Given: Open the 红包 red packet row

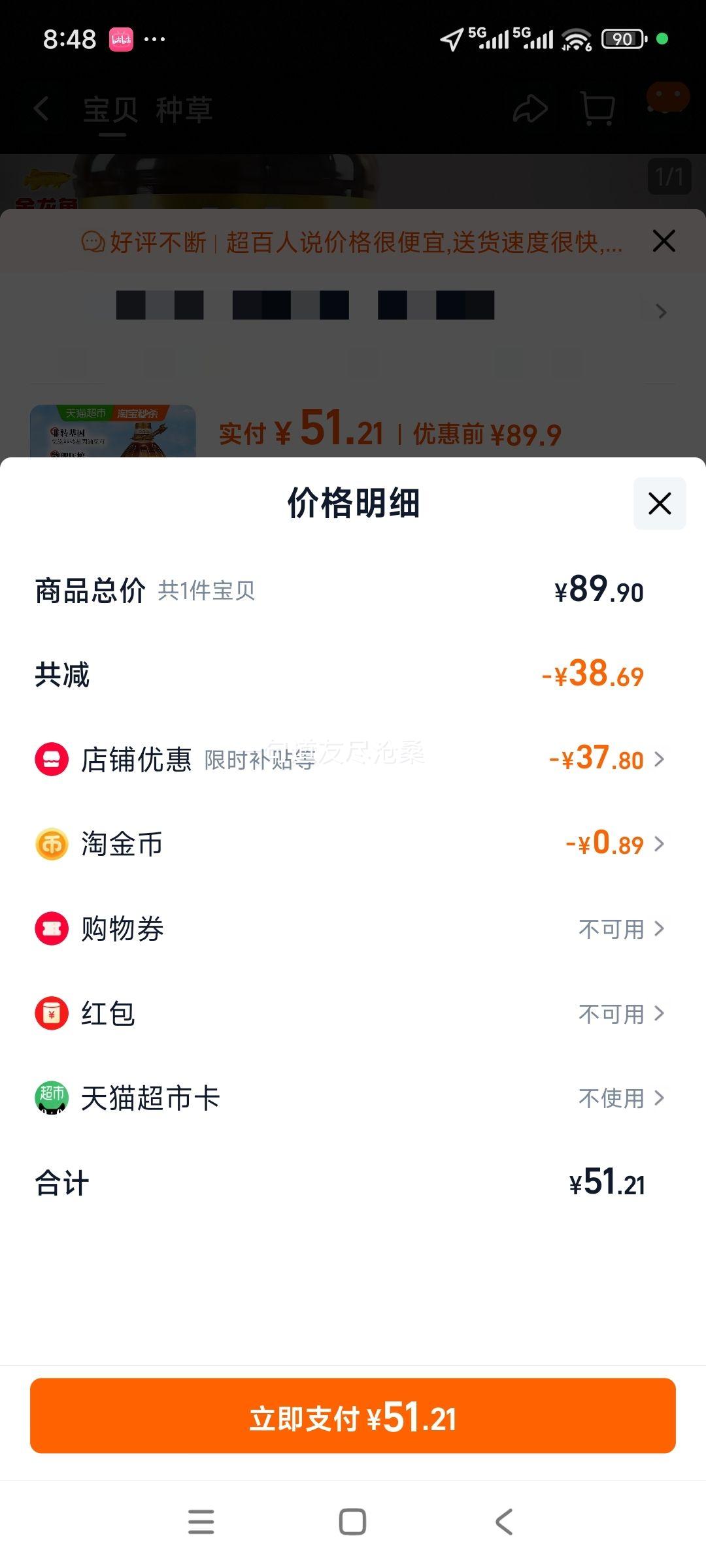Looking at the screenshot, I should pyautogui.click(x=353, y=1014).
